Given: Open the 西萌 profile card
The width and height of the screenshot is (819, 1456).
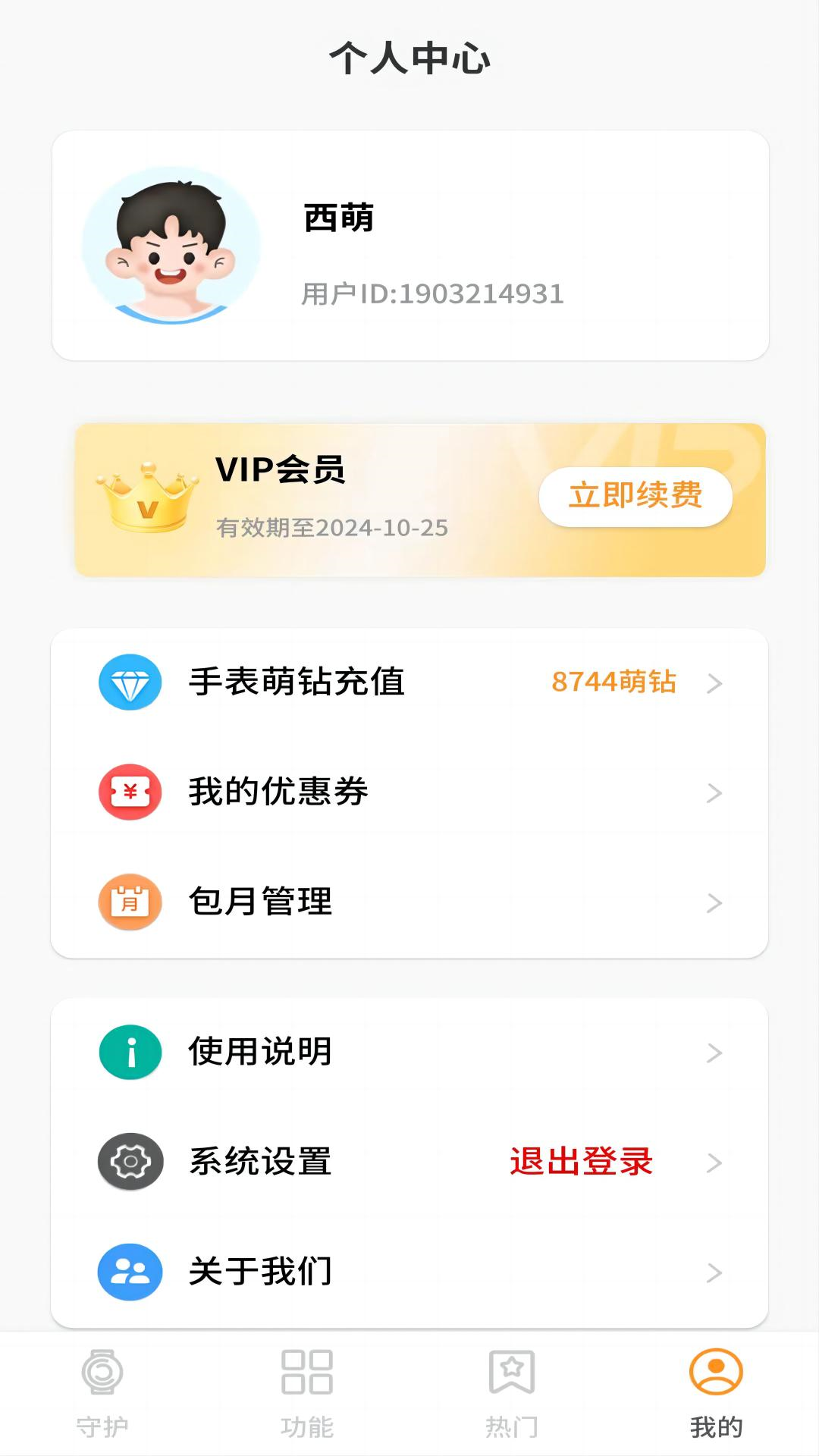Looking at the screenshot, I should point(409,245).
